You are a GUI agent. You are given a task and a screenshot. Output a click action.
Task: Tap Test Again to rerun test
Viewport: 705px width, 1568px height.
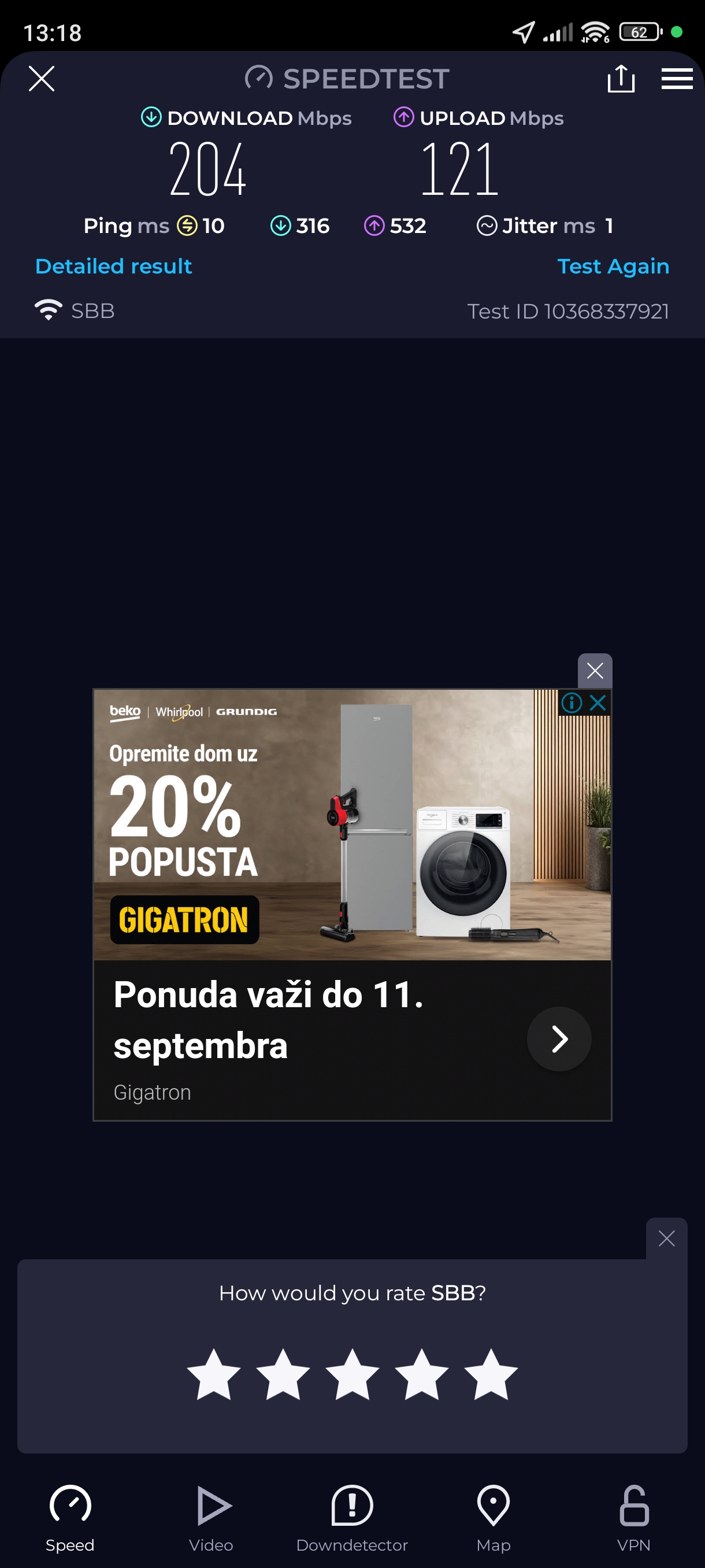tap(613, 266)
